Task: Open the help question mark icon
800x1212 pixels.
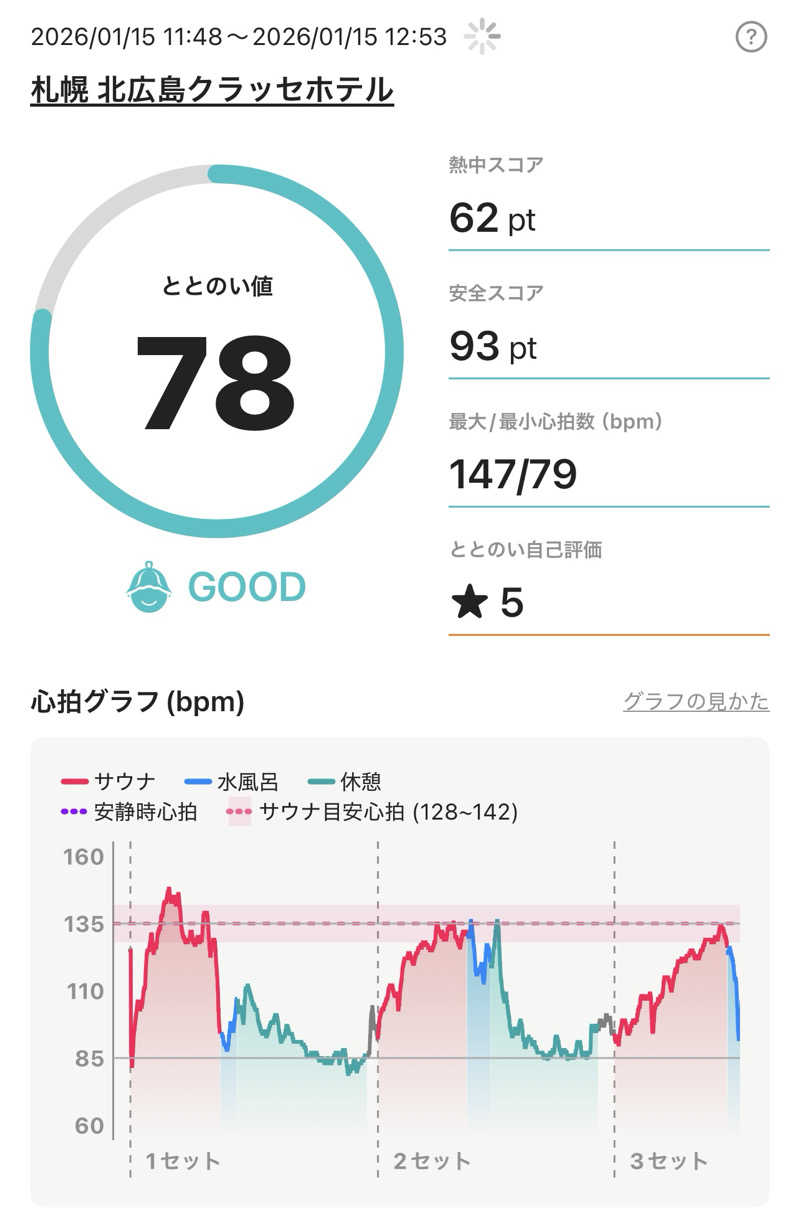Action: (750, 38)
